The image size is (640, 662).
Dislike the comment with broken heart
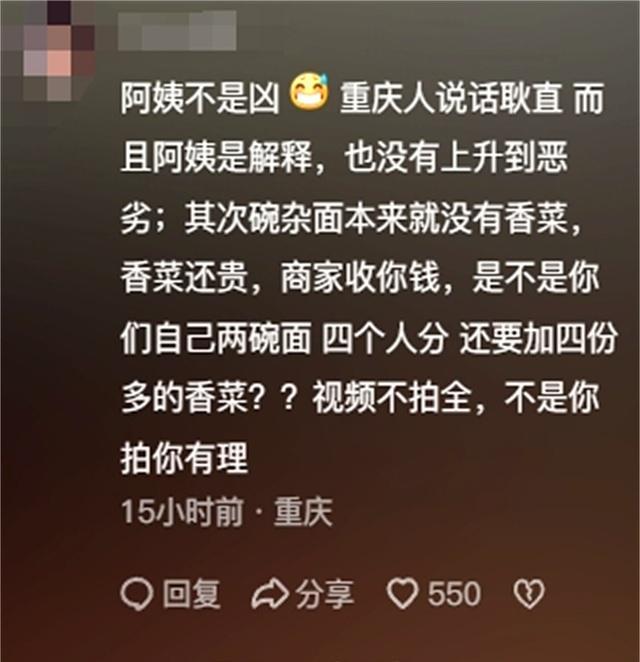click(x=526, y=594)
